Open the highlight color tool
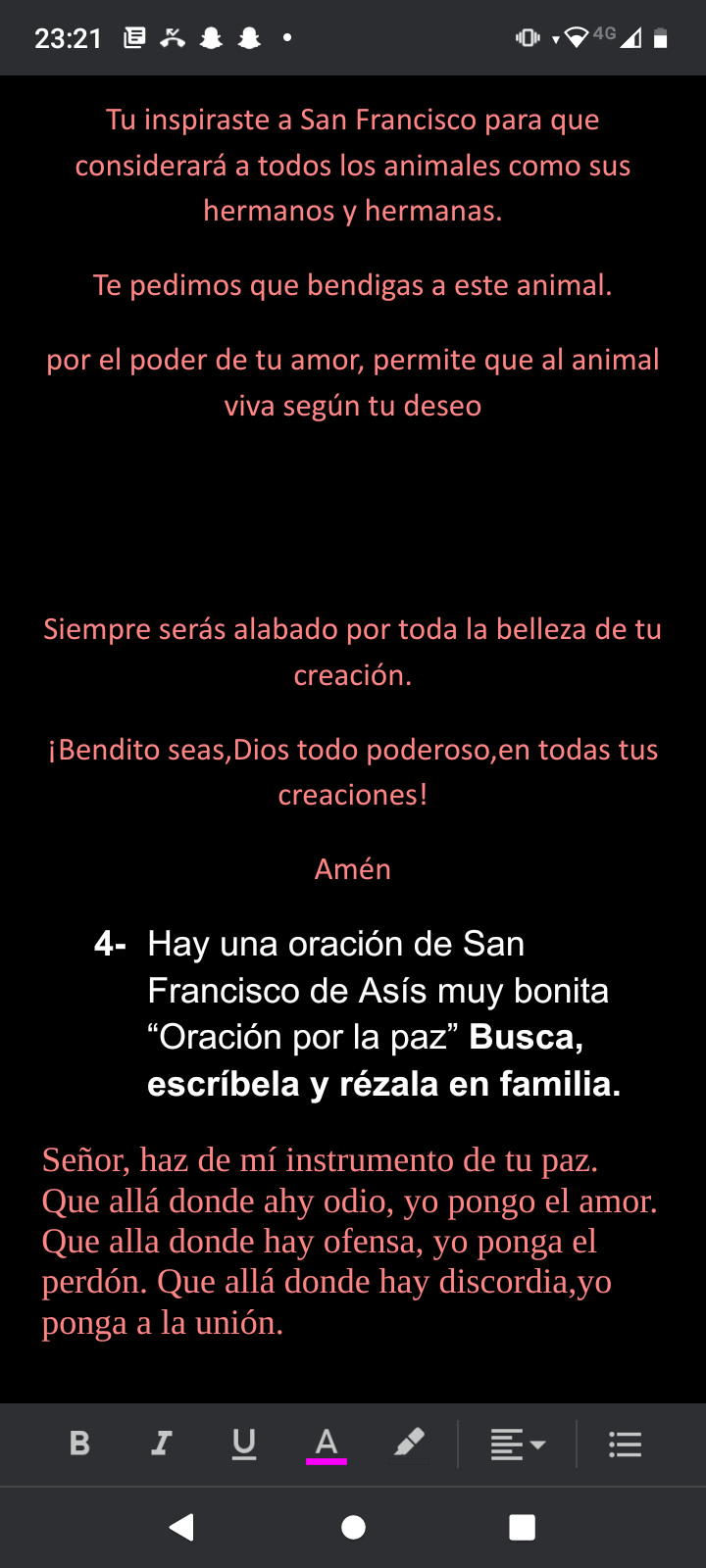The height and width of the screenshot is (1568, 706). click(x=409, y=1444)
